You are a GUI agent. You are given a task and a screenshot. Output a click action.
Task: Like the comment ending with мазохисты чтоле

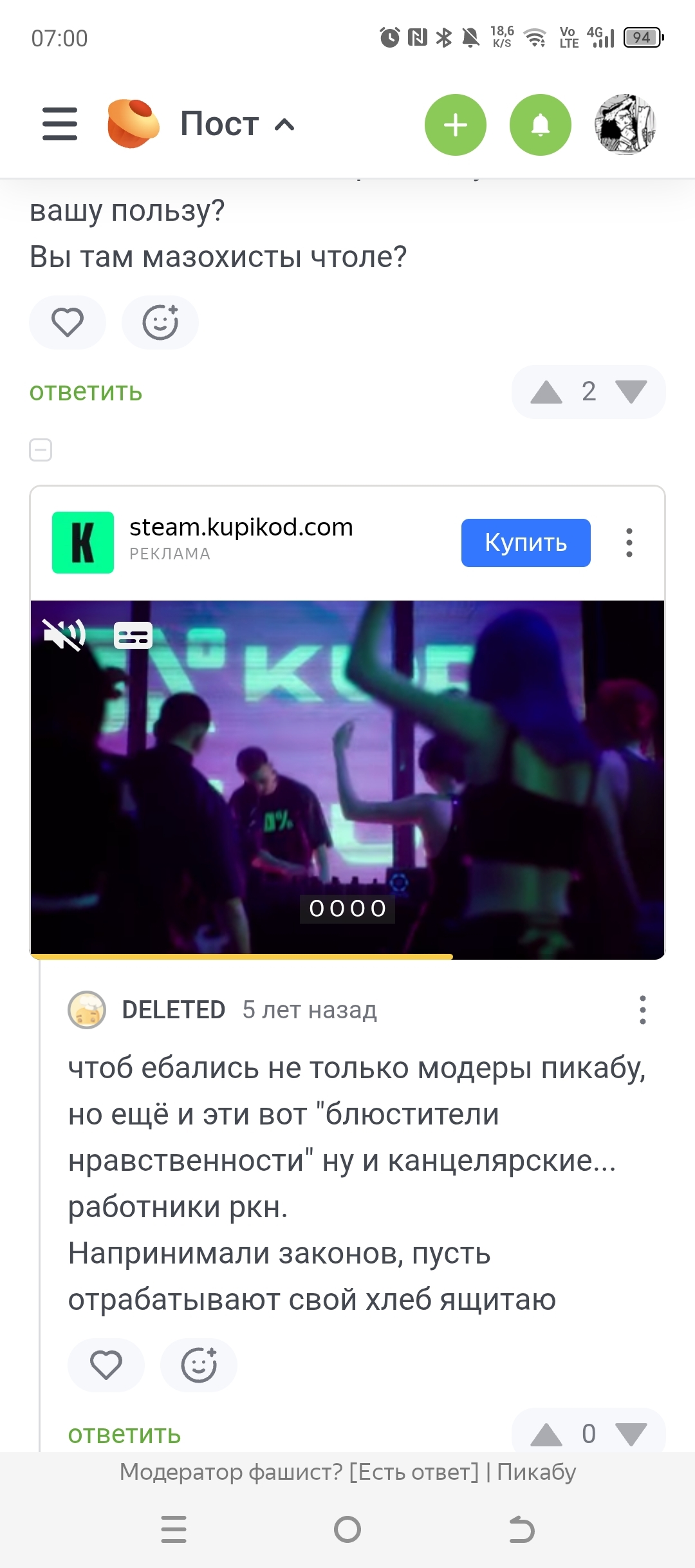point(68,322)
